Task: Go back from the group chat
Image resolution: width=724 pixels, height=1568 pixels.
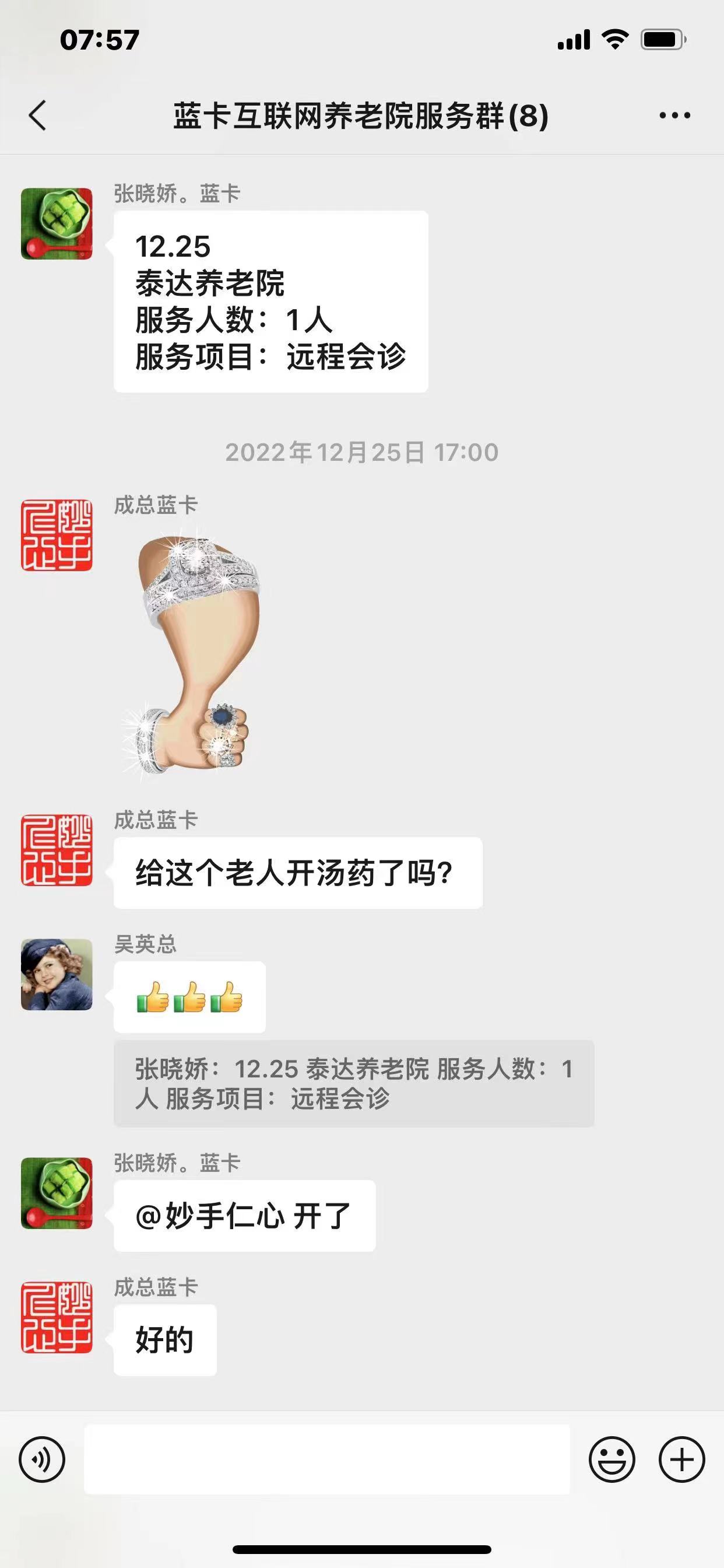Action: tap(38, 115)
